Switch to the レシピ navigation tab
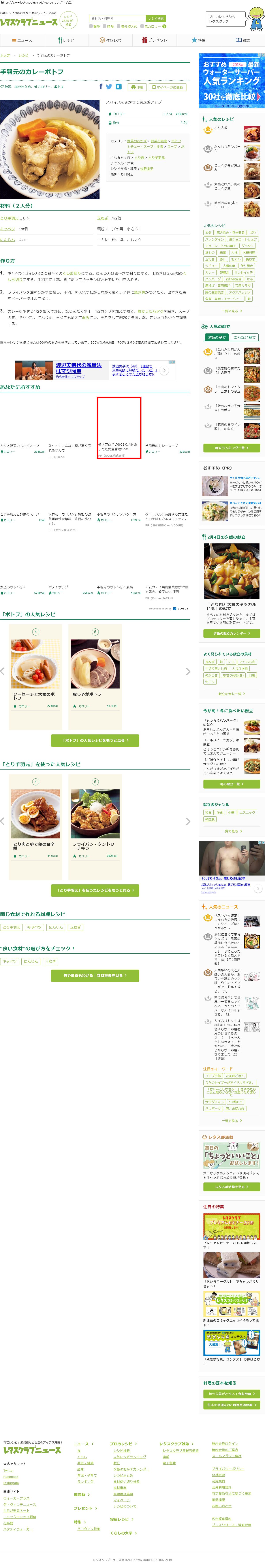The width and height of the screenshot is (265, 1568). [x=66, y=40]
